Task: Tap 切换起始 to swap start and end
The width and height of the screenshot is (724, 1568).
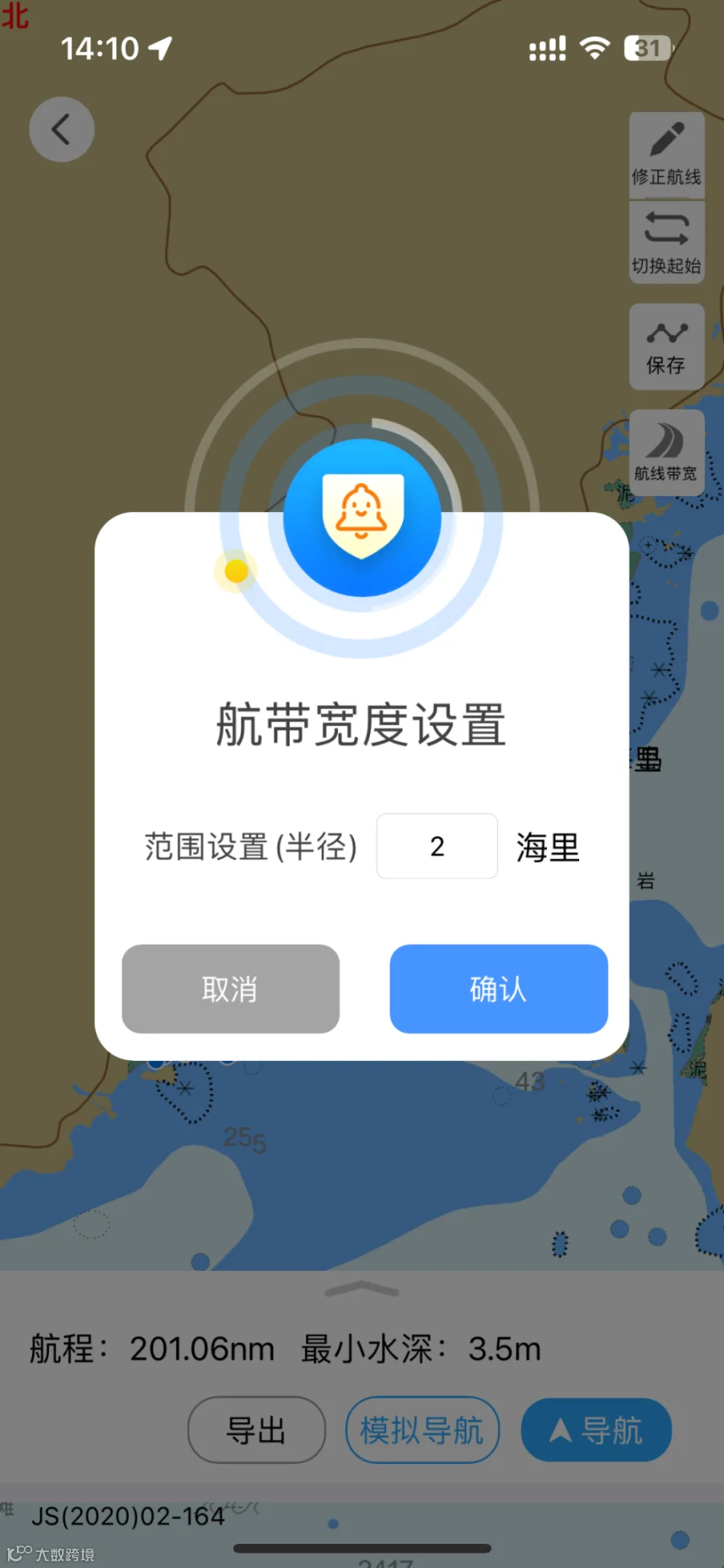Action: [x=667, y=242]
